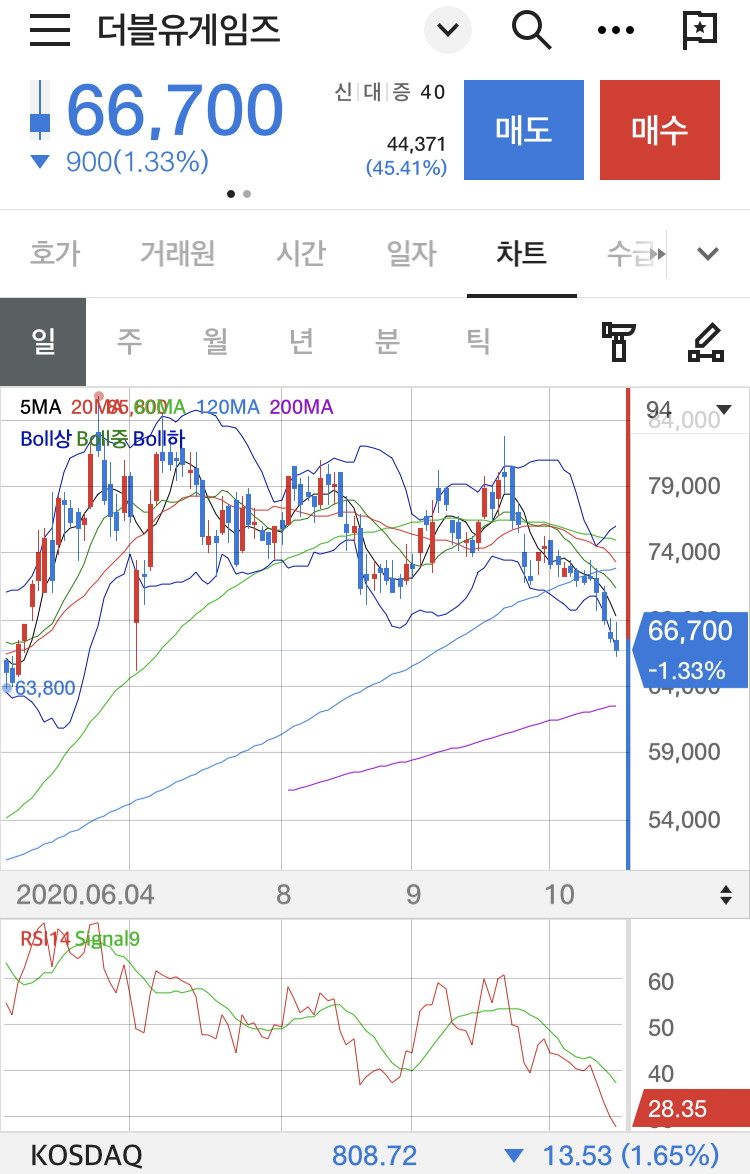This screenshot has height=1174, width=750.
Task: Select the 년 yearly chart period
Action: tap(301, 342)
